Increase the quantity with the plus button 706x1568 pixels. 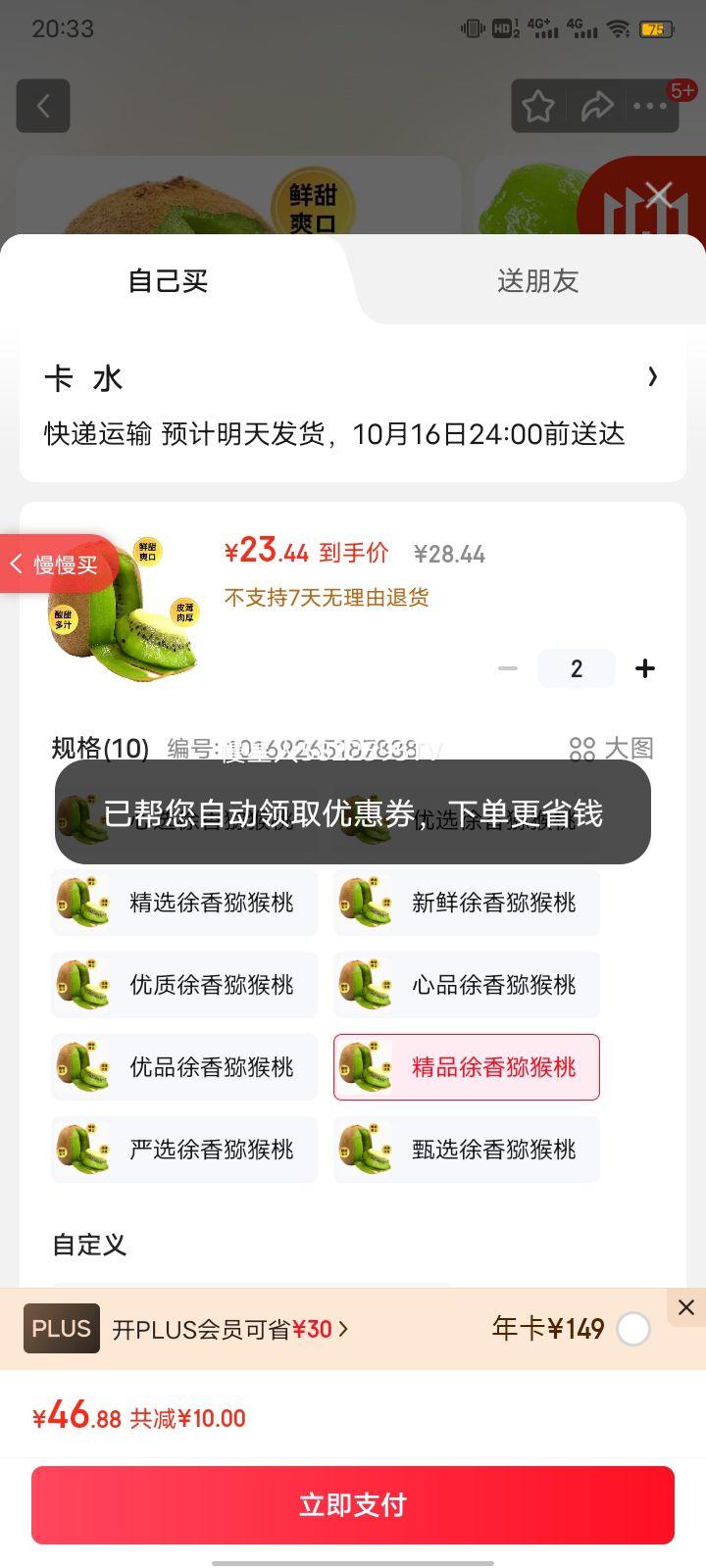(645, 668)
